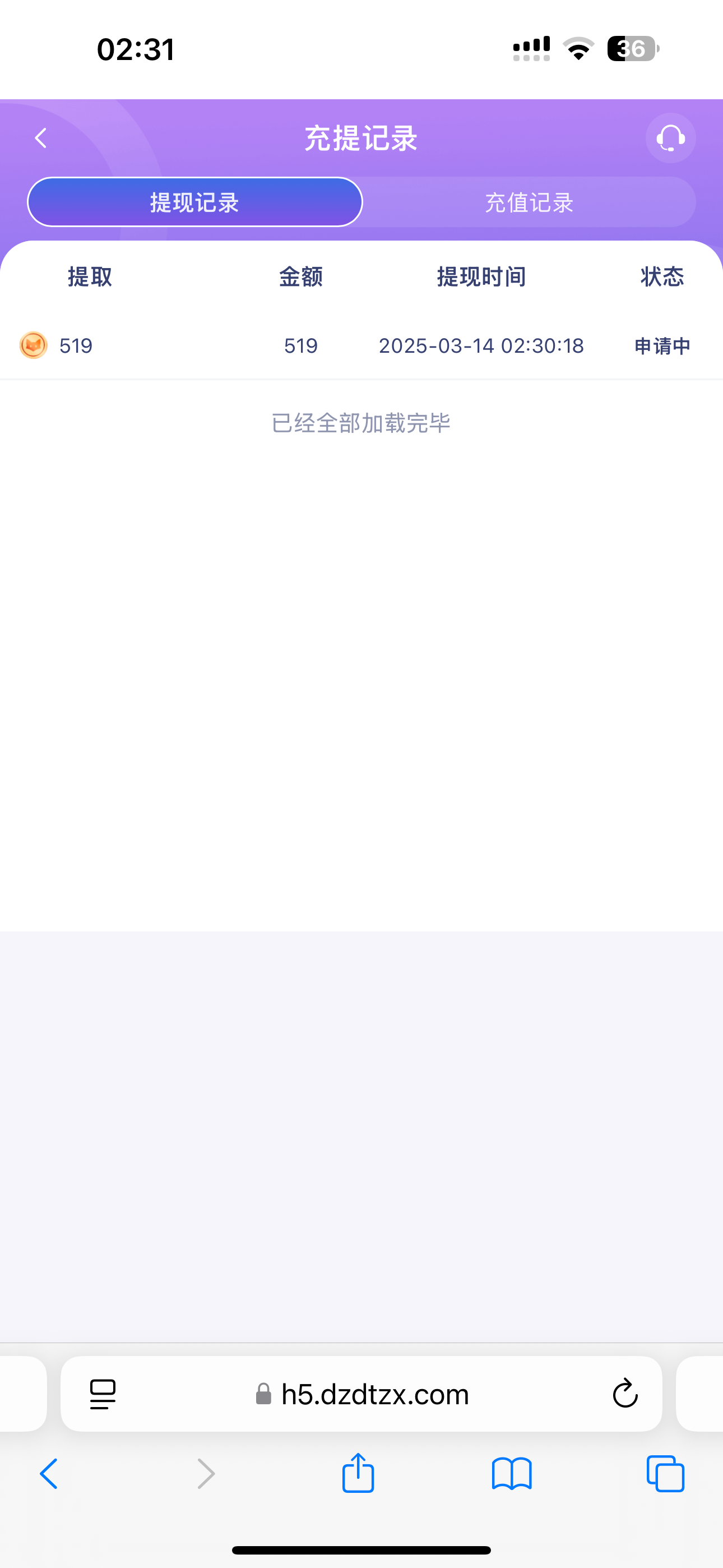Tap the back arrow in the purple header
723x1568 pixels.
tap(41, 137)
